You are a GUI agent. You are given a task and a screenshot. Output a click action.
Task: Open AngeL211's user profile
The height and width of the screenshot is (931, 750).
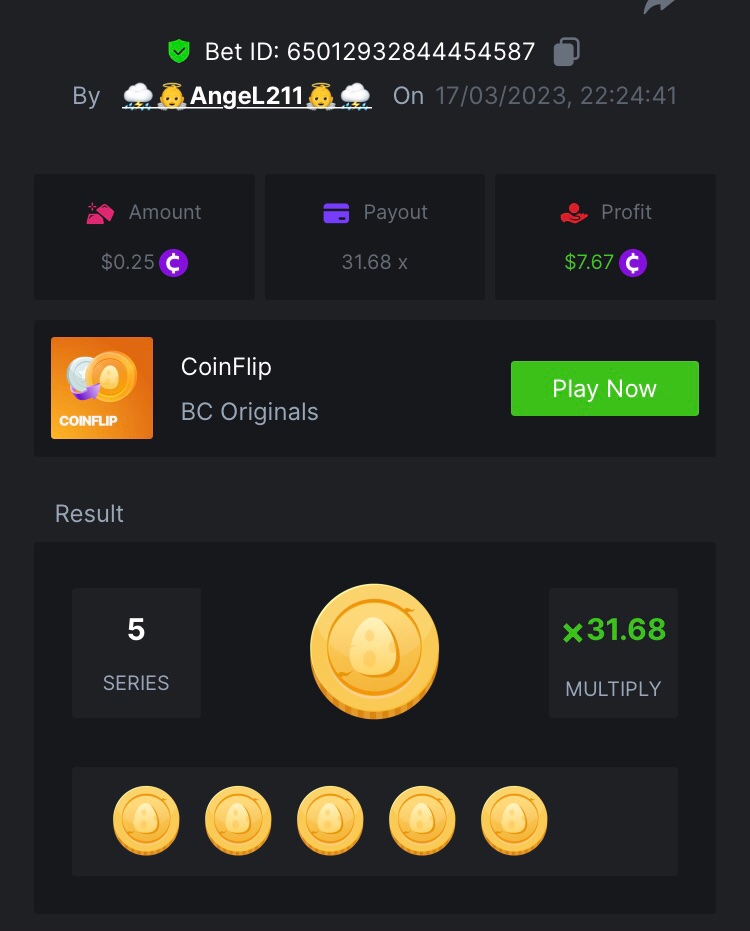pyautogui.click(x=246, y=96)
